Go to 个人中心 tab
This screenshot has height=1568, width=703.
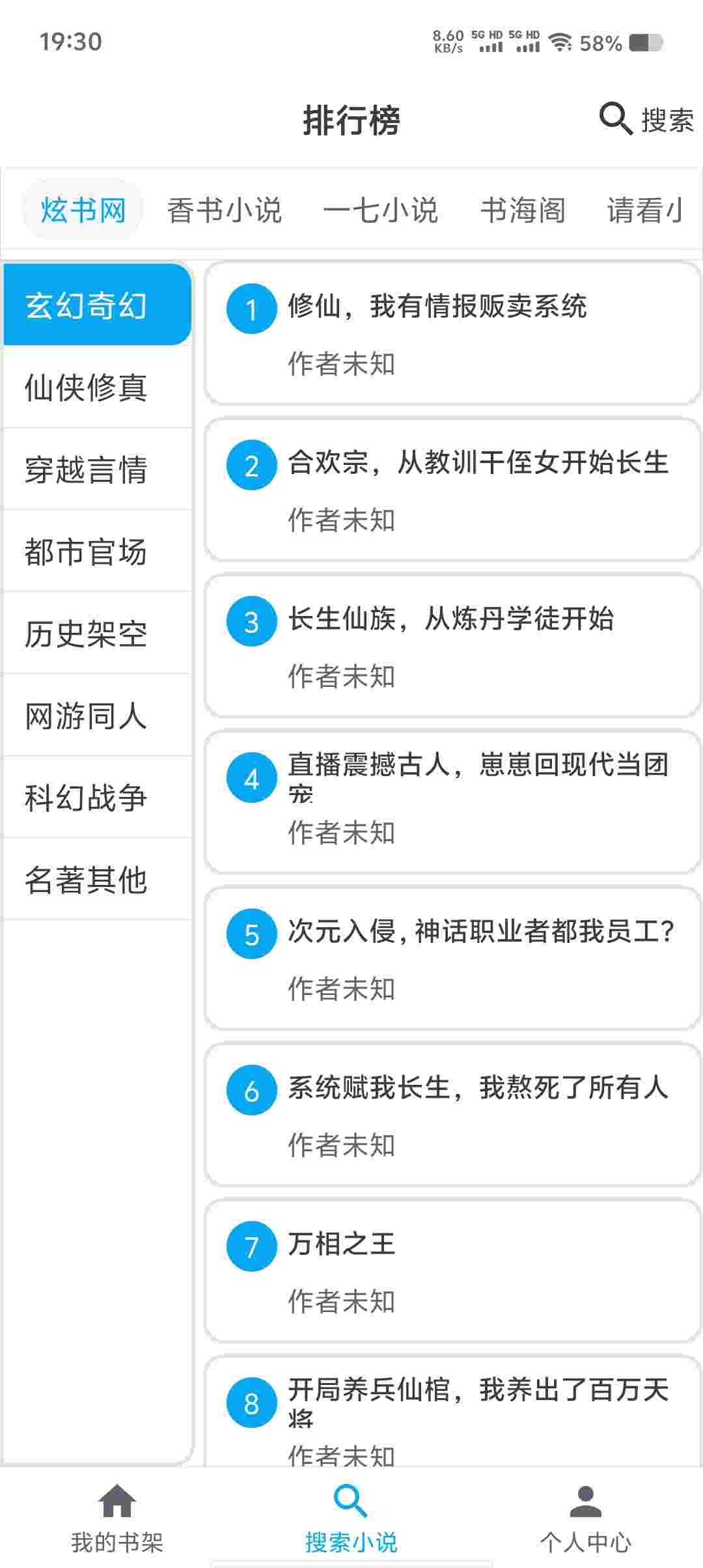[x=585, y=1519]
